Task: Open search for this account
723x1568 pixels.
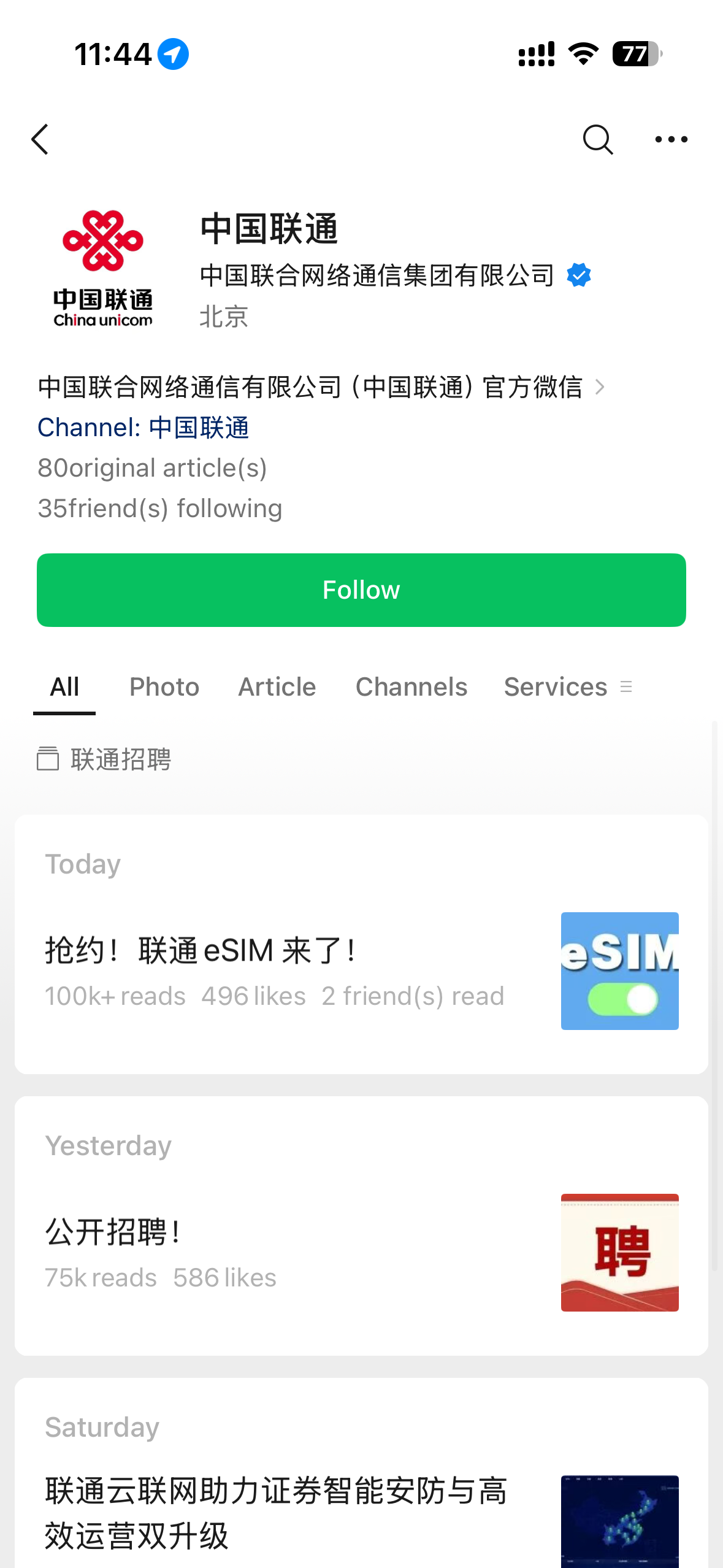Action: (x=597, y=139)
